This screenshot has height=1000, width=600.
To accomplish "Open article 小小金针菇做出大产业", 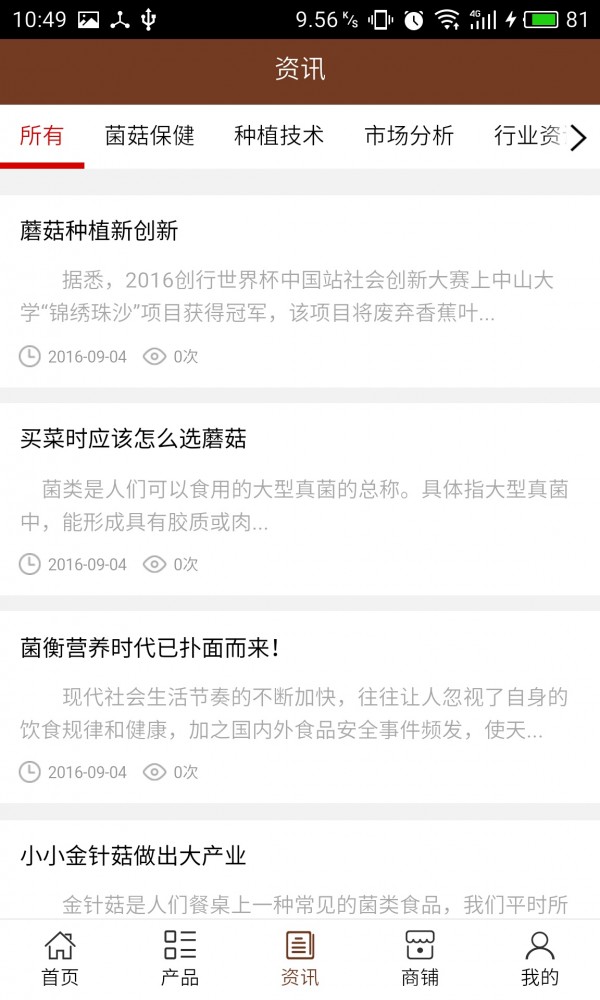I will [133, 856].
